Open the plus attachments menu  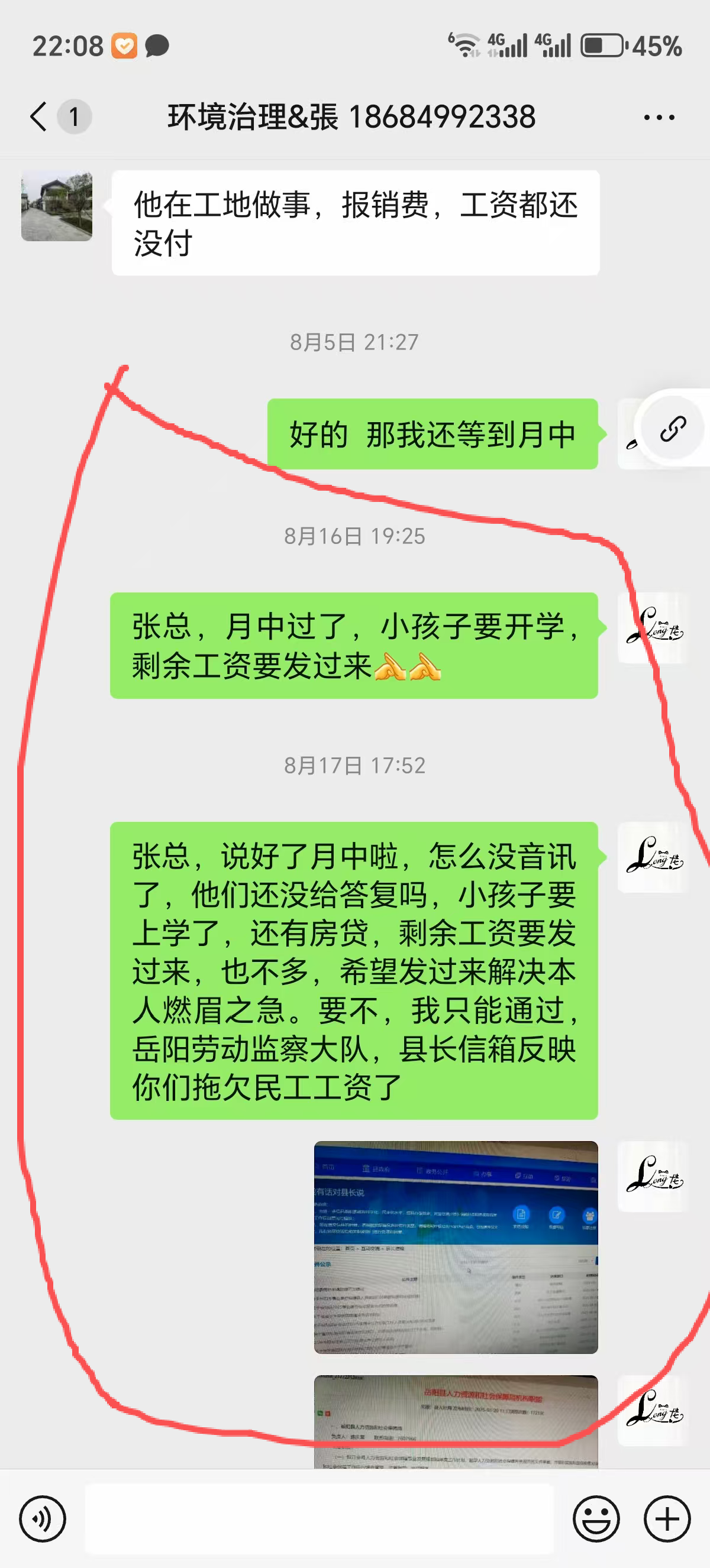pos(667,1519)
